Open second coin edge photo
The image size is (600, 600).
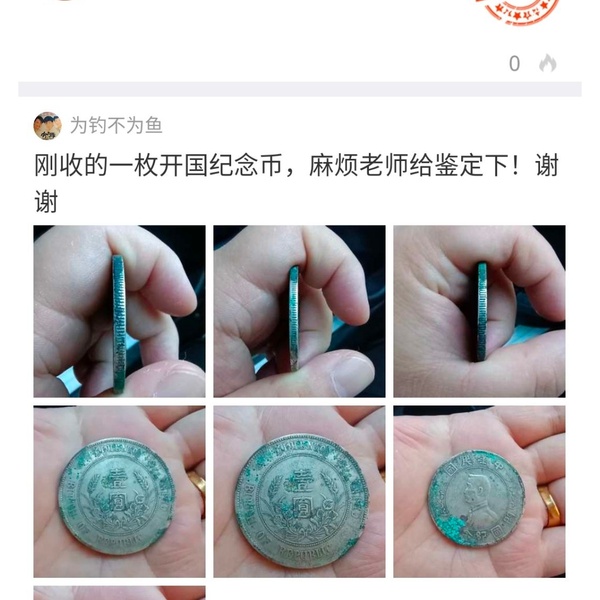point(299,311)
